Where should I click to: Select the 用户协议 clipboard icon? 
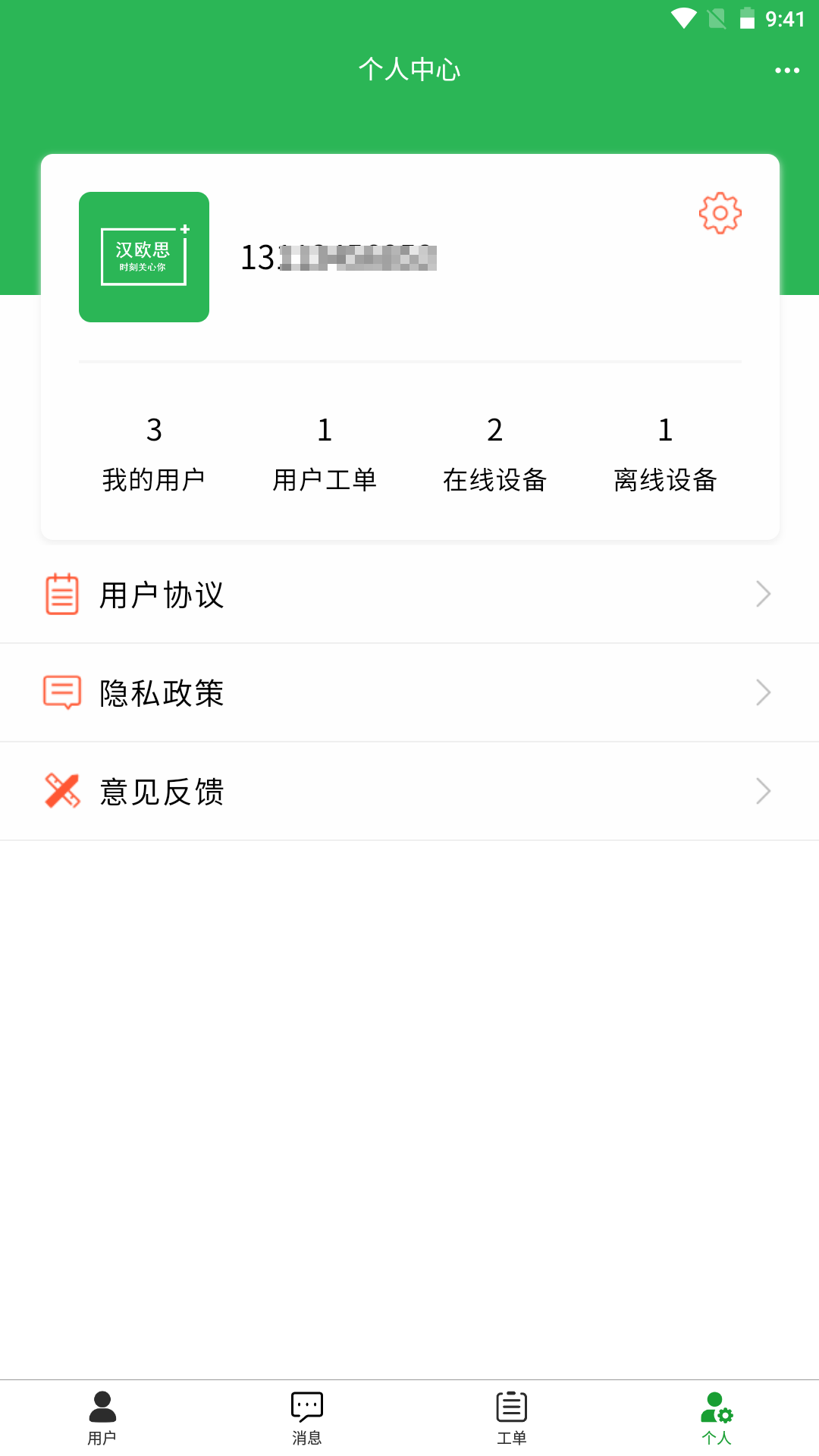pos(61,594)
